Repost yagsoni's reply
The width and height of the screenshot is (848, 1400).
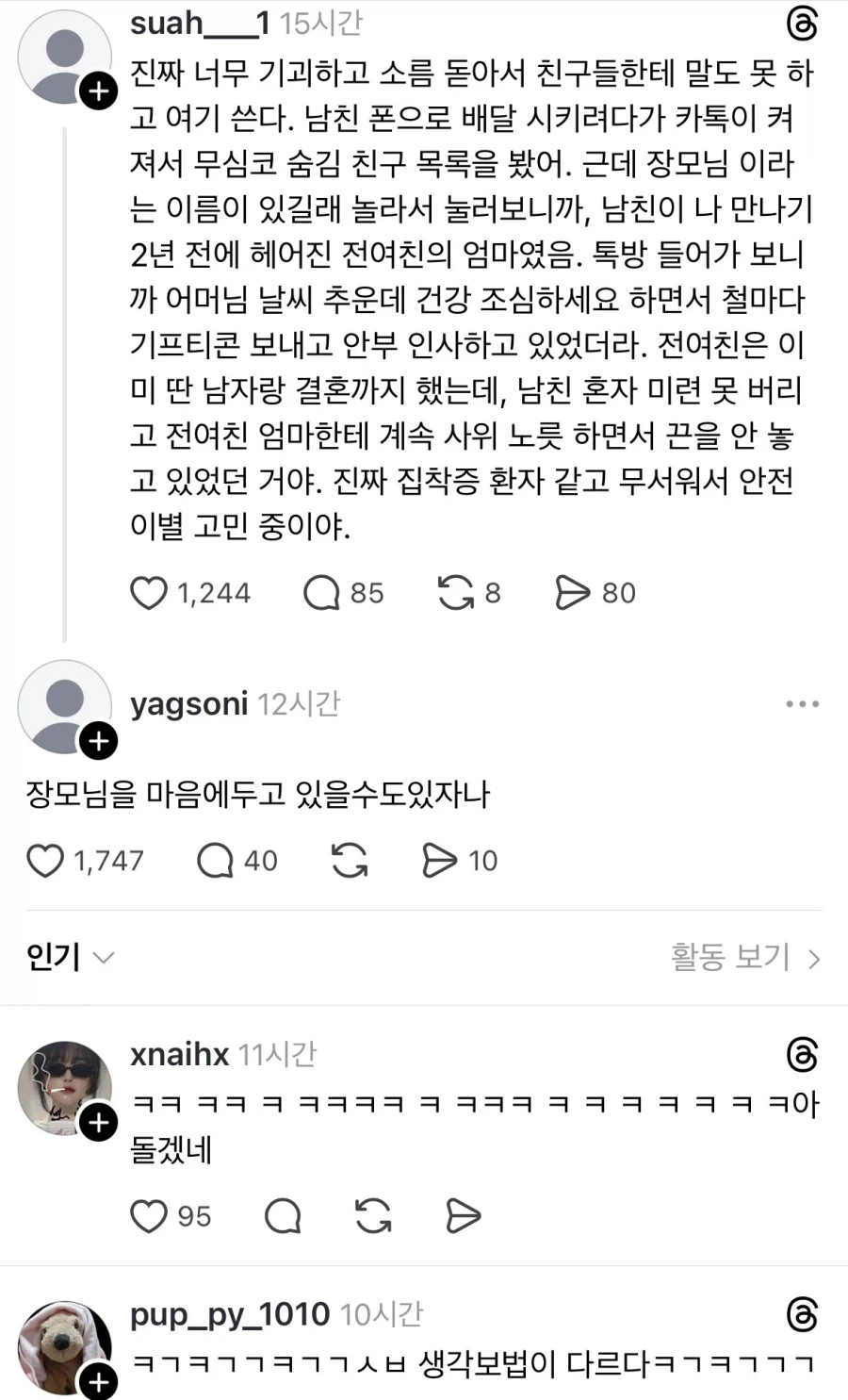click(x=348, y=860)
